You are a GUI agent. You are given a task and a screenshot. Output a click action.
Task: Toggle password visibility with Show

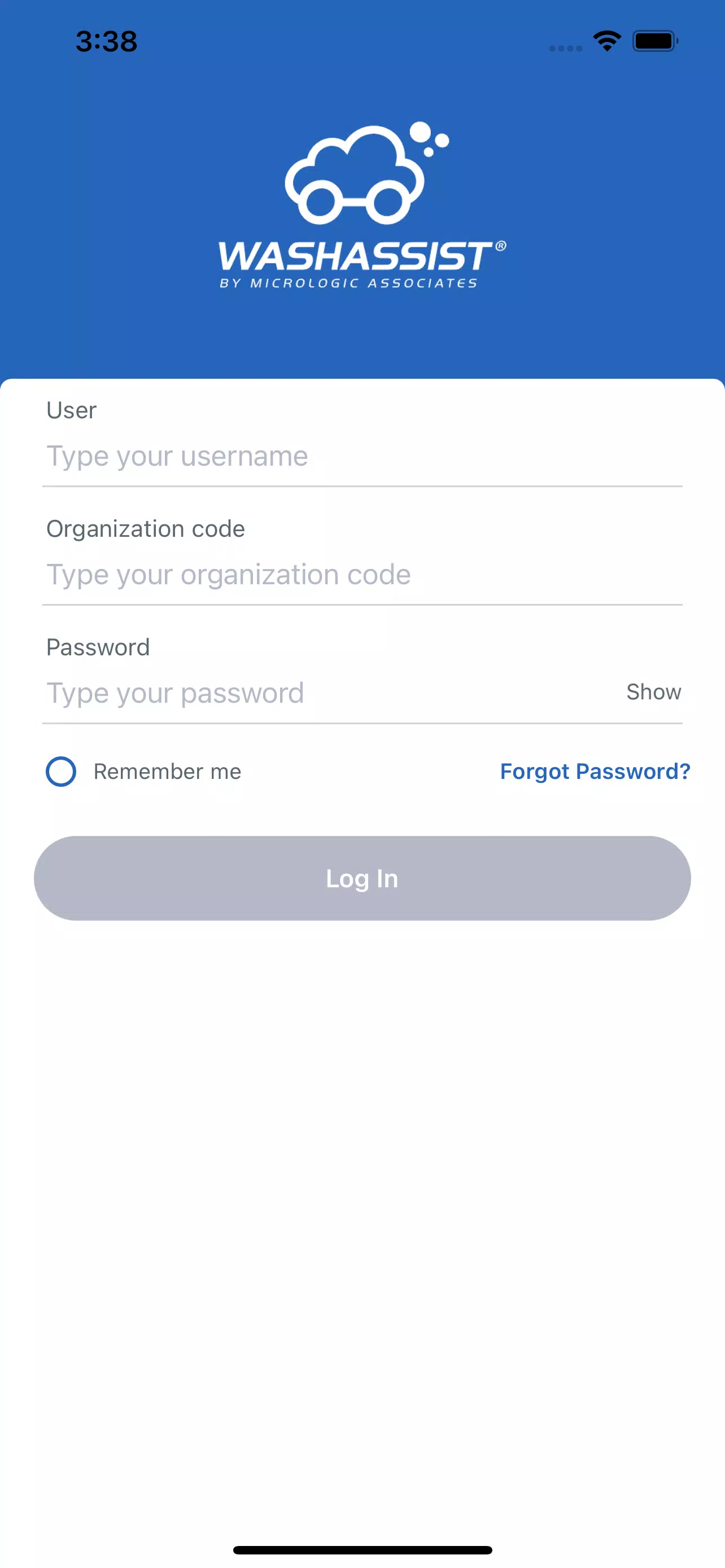coord(653,692)
